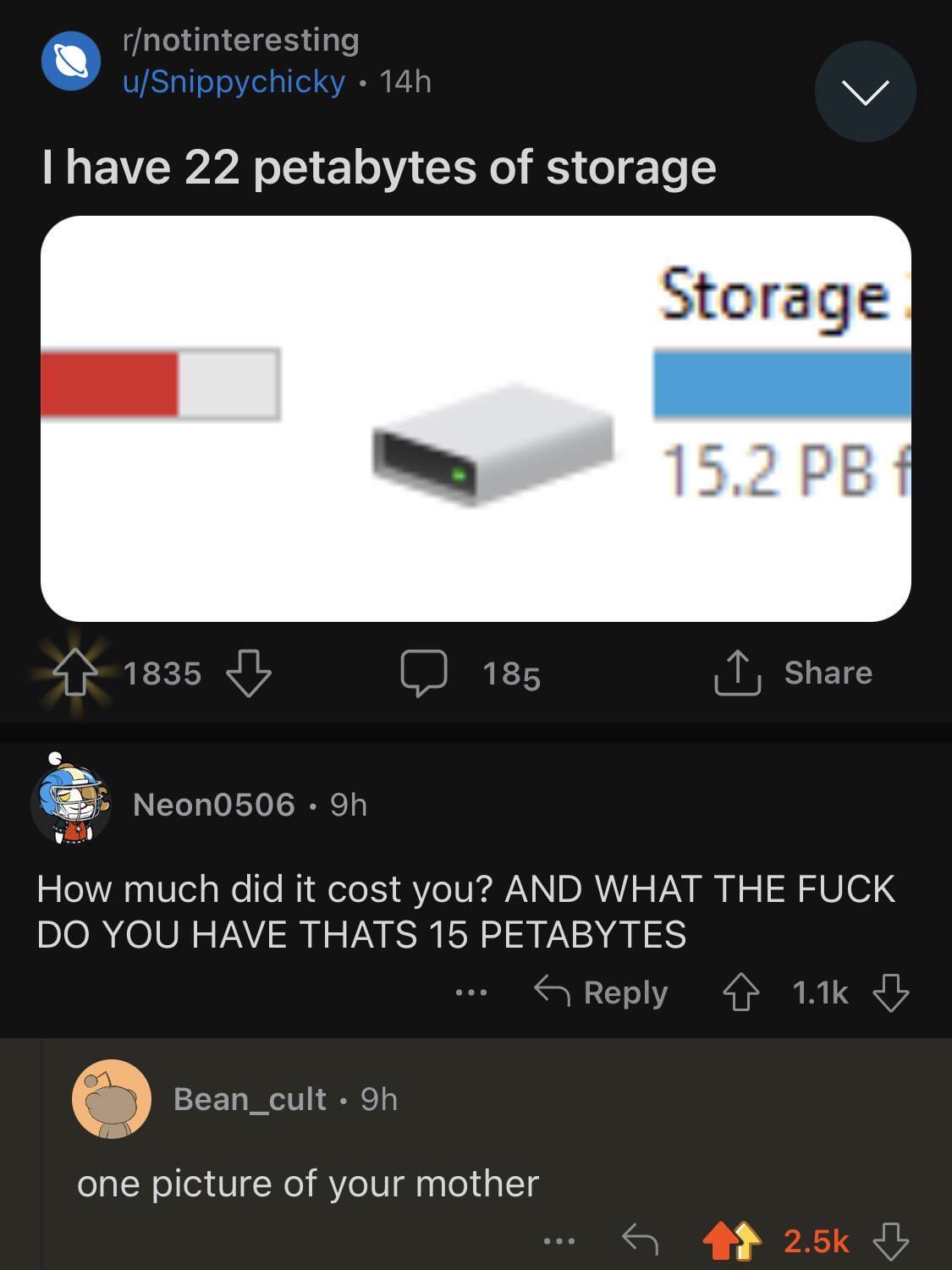Open Bean_cult's profile
Image resolution: width=952 pixels, height=1270 pixels.
pos(249,1099)
